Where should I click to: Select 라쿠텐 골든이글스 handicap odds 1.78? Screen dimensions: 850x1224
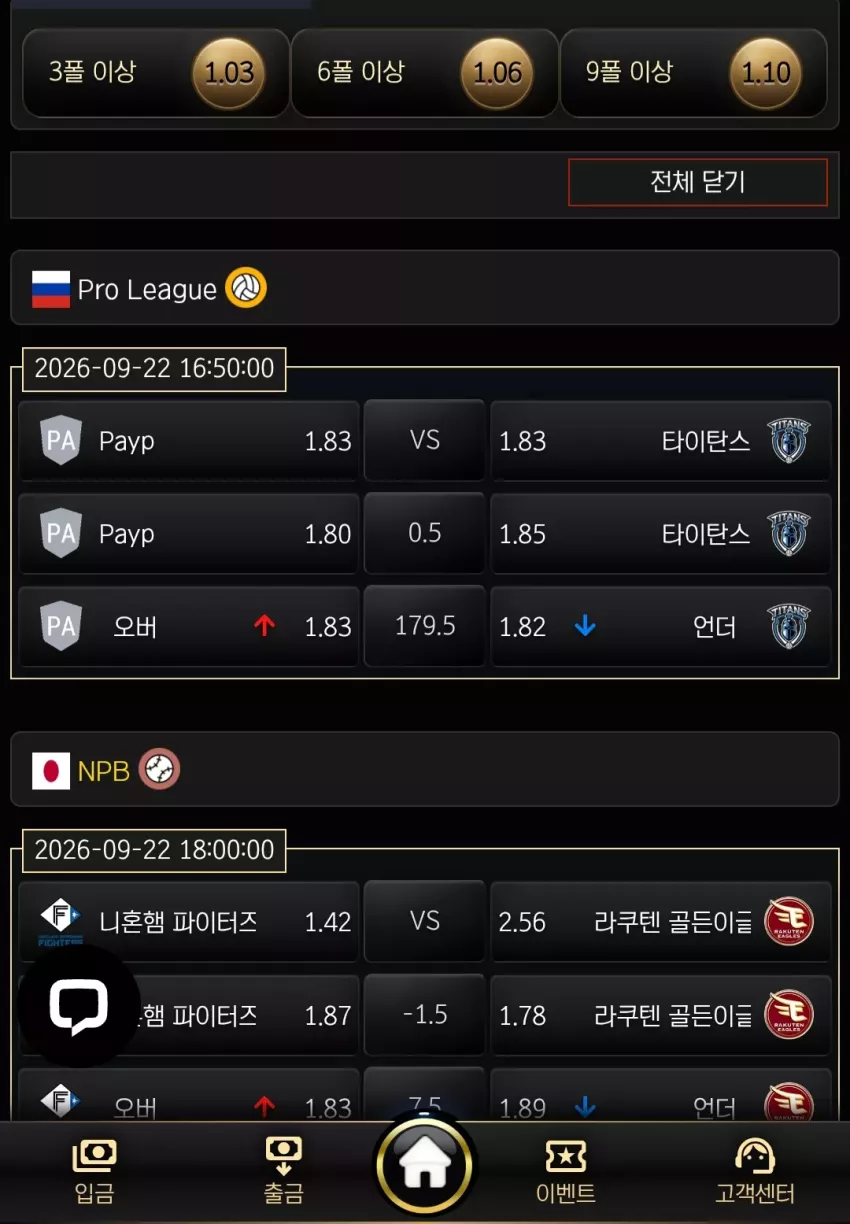661,1016
